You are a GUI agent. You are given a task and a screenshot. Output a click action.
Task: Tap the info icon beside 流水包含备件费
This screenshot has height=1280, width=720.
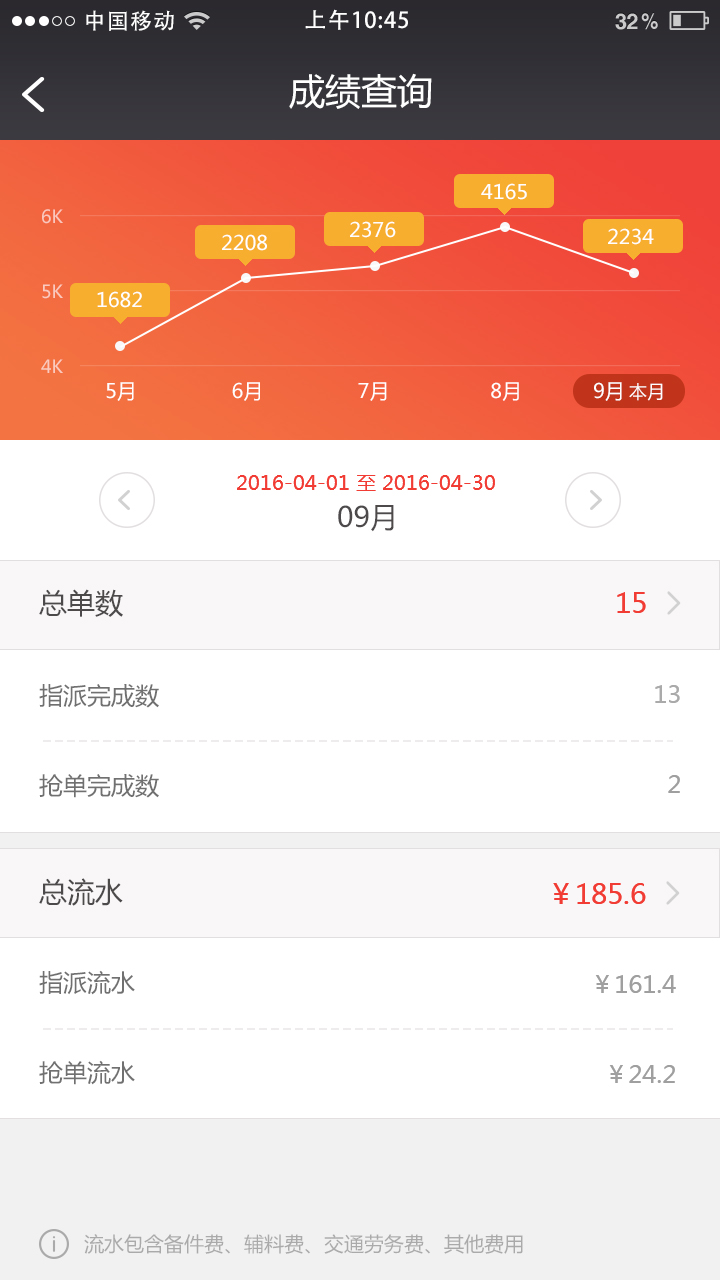pyautogui.click(x=54, y=1244)
